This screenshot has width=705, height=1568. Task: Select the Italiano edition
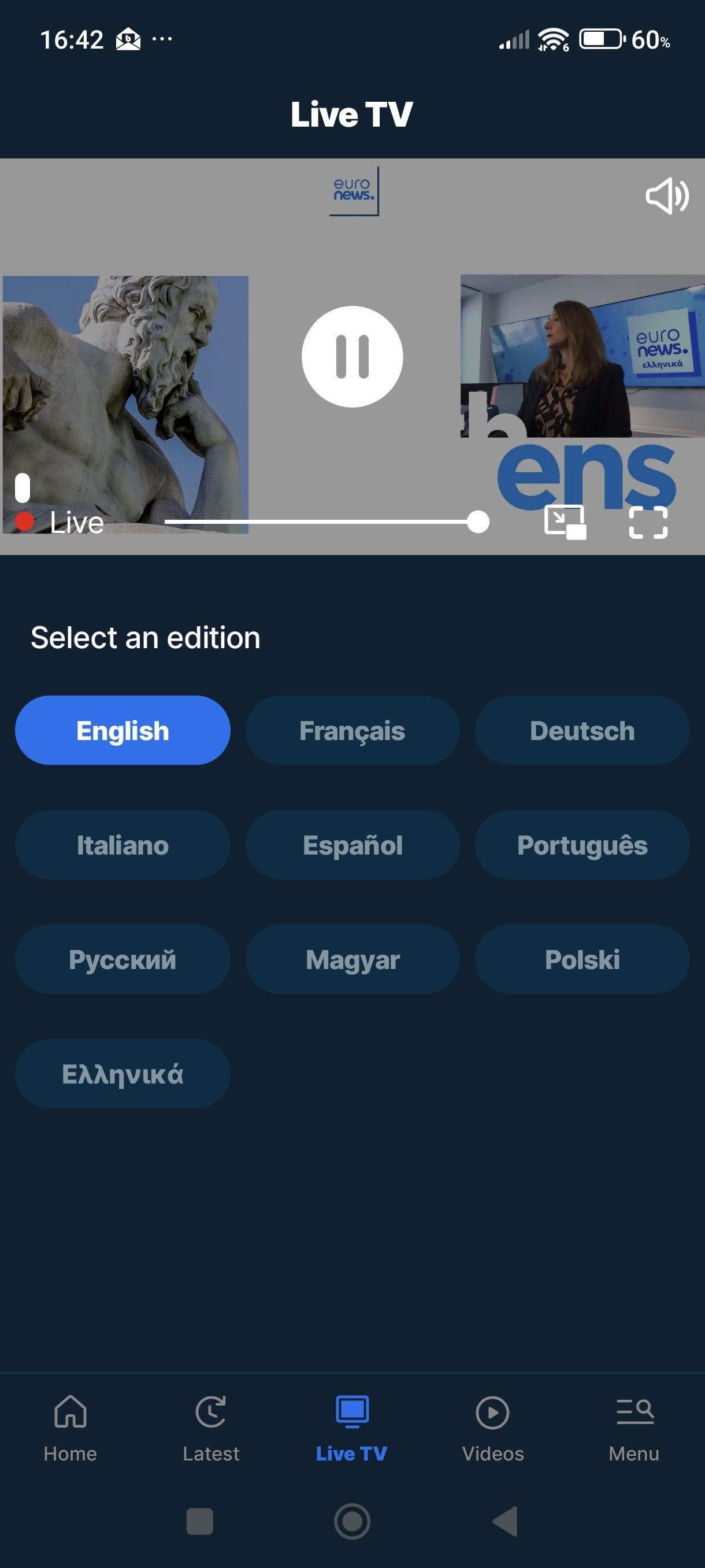(x=123, y=845)
